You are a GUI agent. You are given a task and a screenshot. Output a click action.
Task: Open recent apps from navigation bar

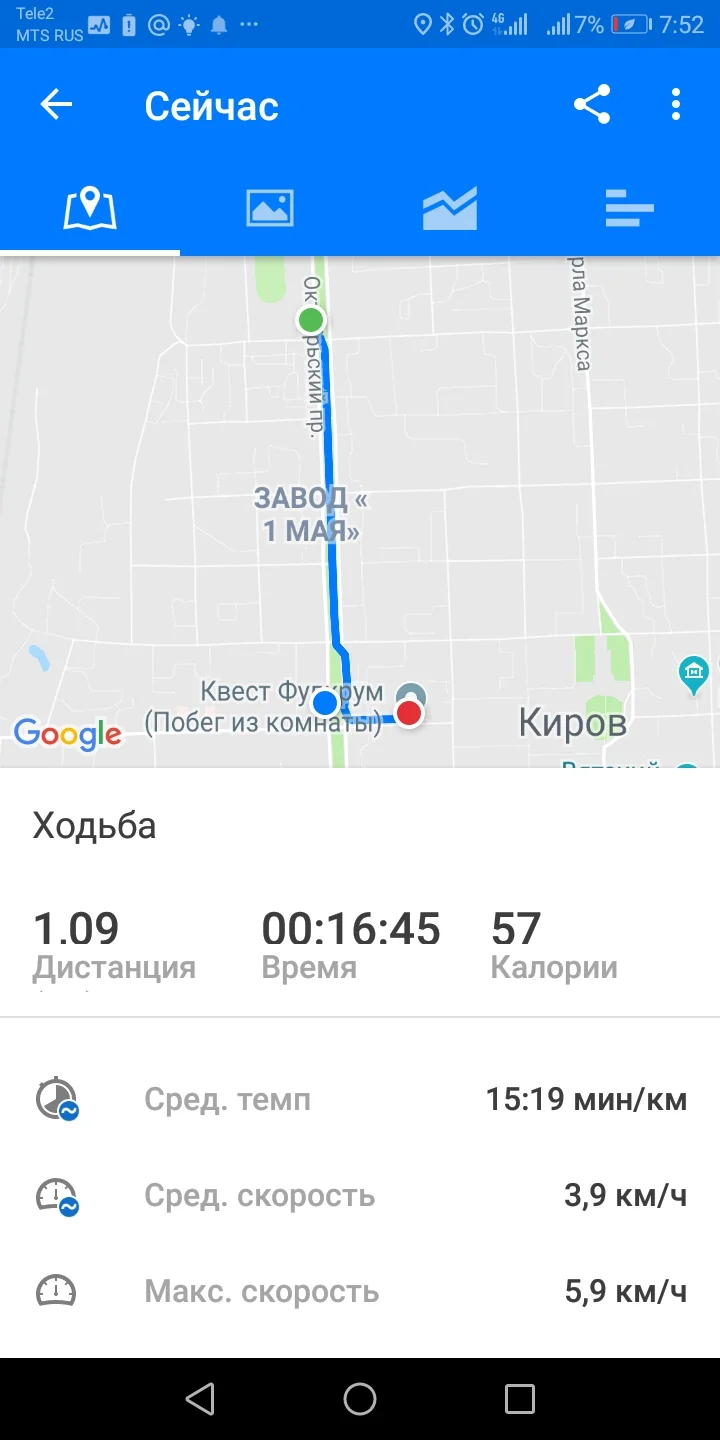[x=520, y=1399]
